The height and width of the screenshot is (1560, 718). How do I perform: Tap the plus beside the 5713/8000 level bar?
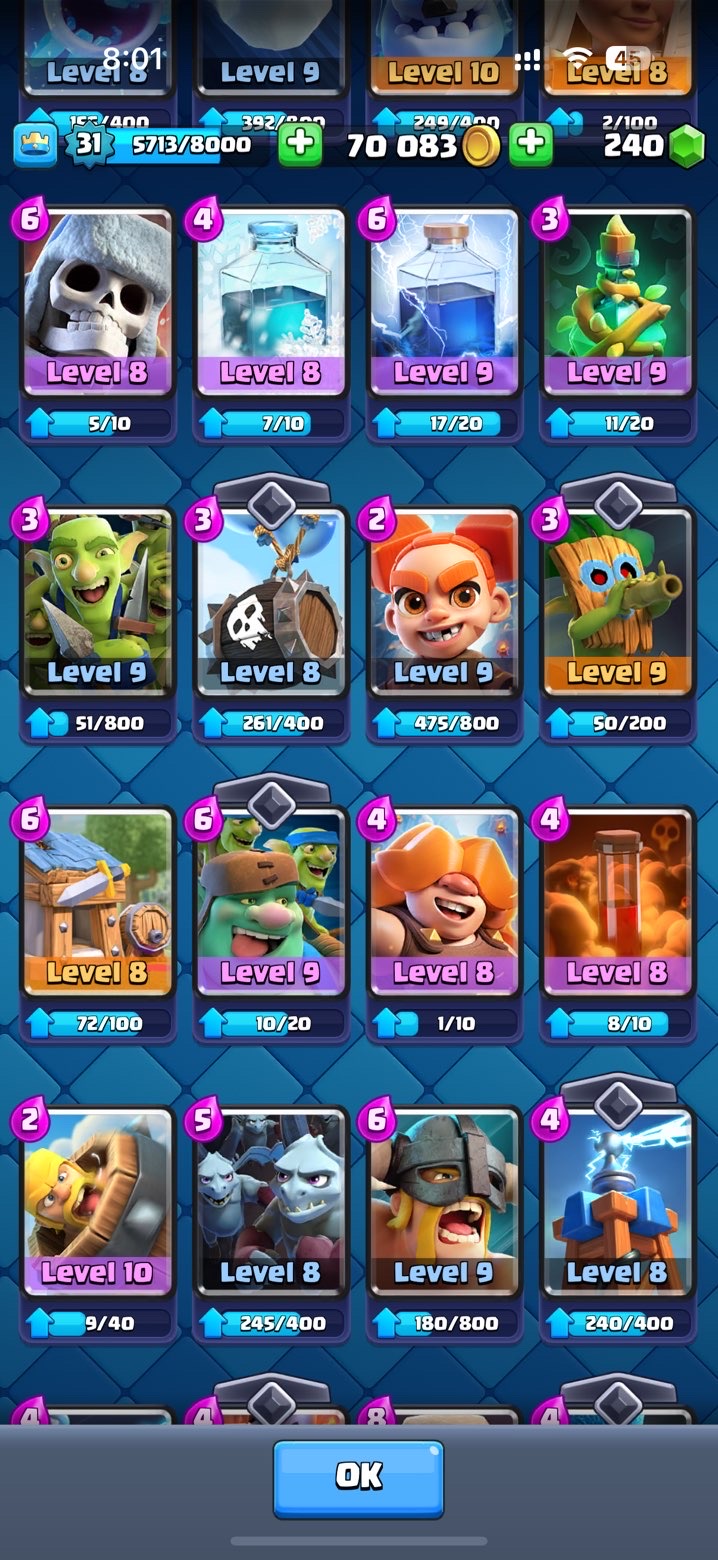[299, 145]
